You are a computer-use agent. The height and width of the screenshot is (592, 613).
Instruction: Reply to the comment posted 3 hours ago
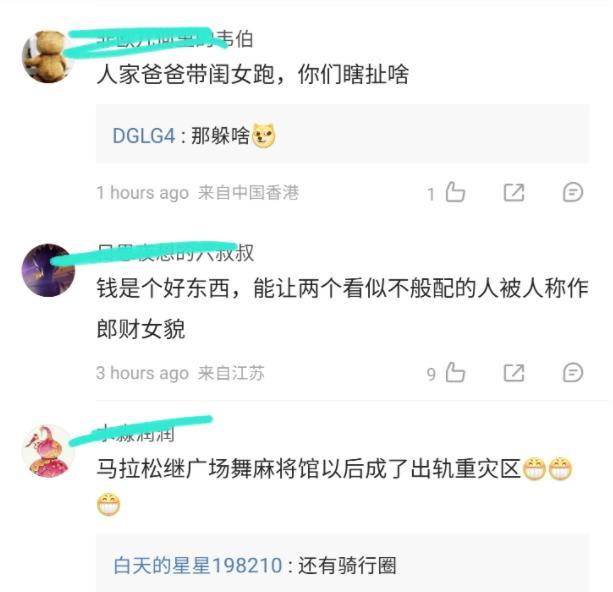pyautogui.click(x=573, y=373)
